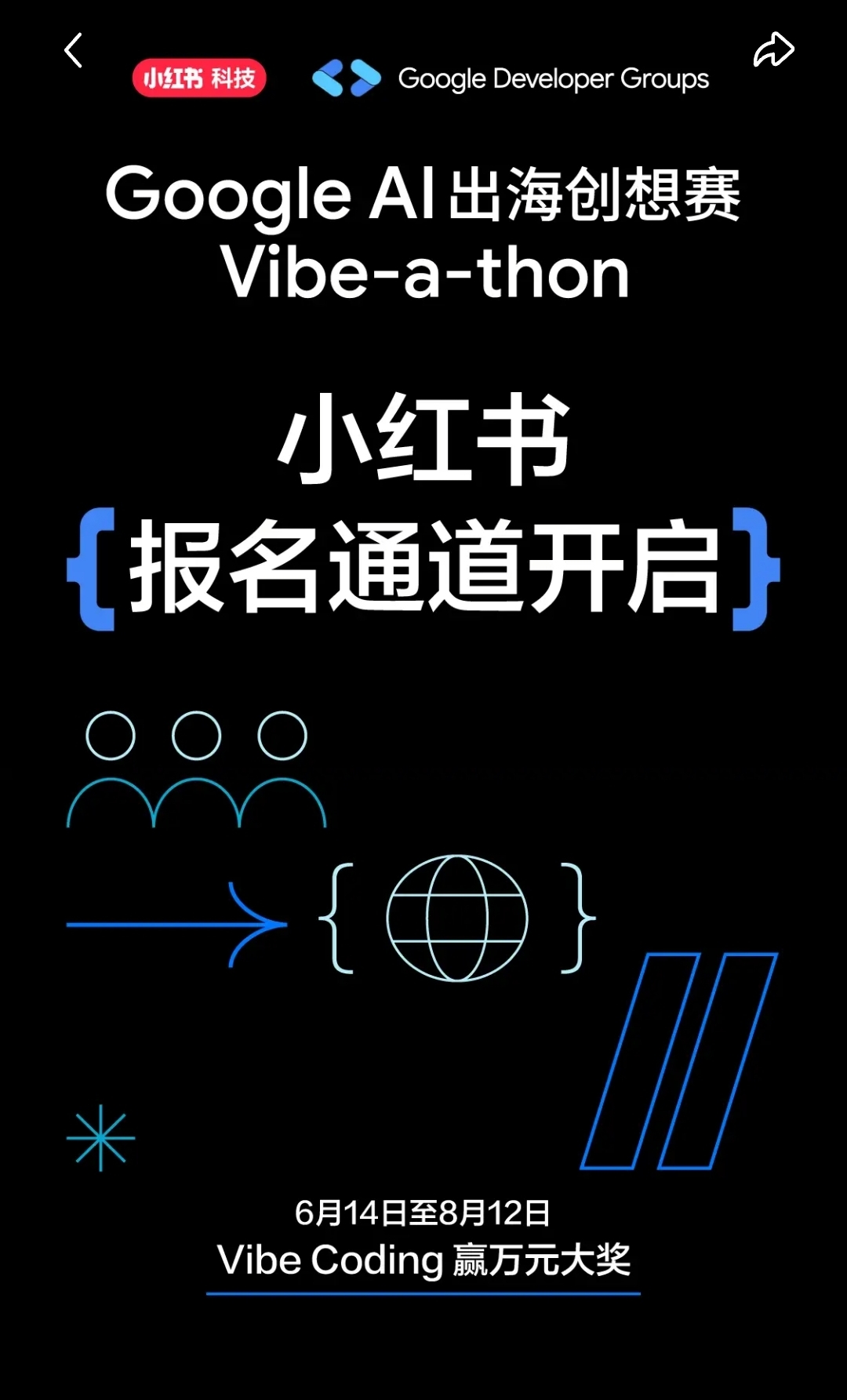
Task: Go back using the top-left arrow
Action: (73, 51)
